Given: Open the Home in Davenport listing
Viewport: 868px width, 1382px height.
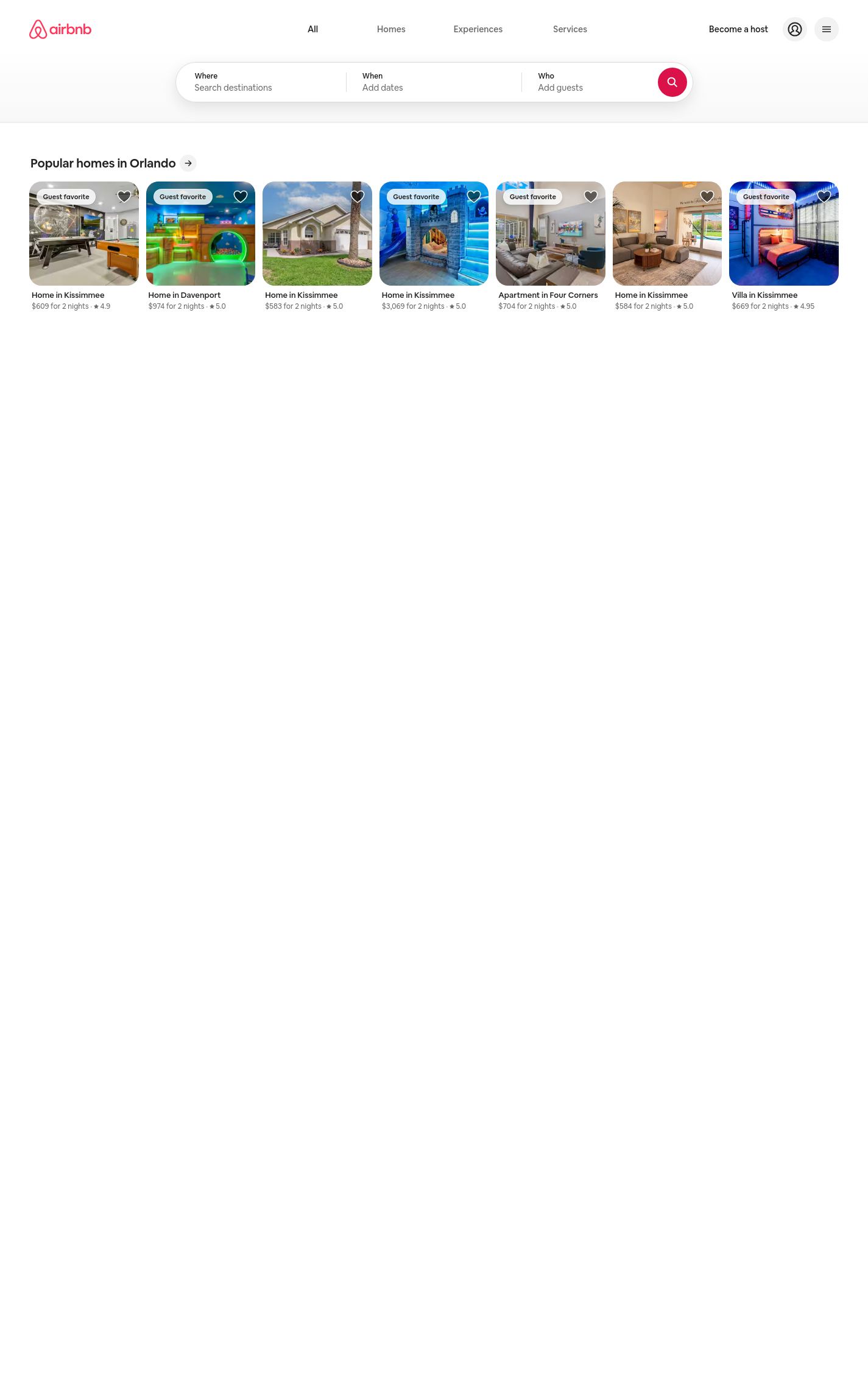Looking at the screenshot, I should 200,246.
